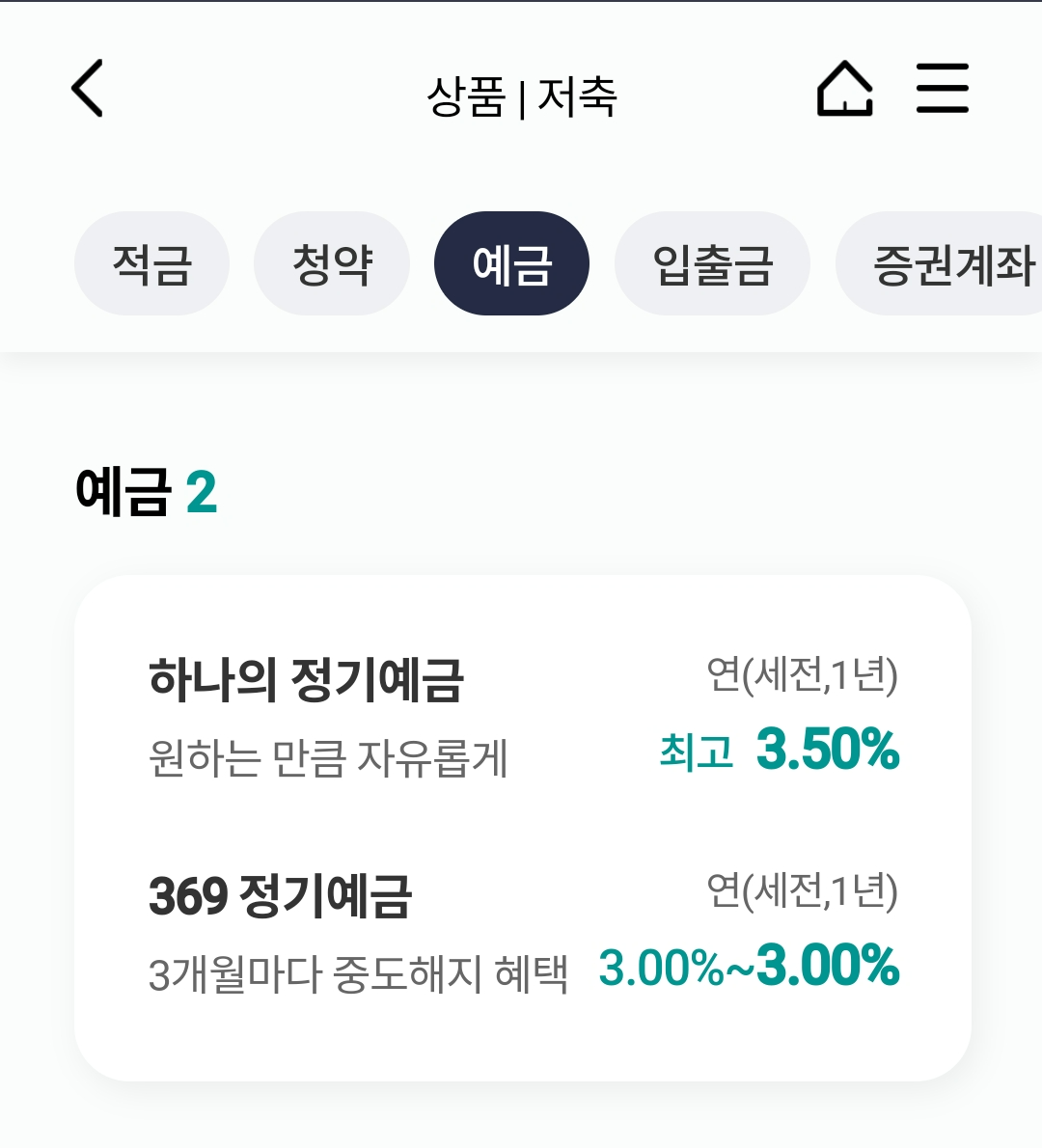Deselect 예금 by tapping 입출금
Viewport: 1042px width, 1148px height.
coord(712,262)
